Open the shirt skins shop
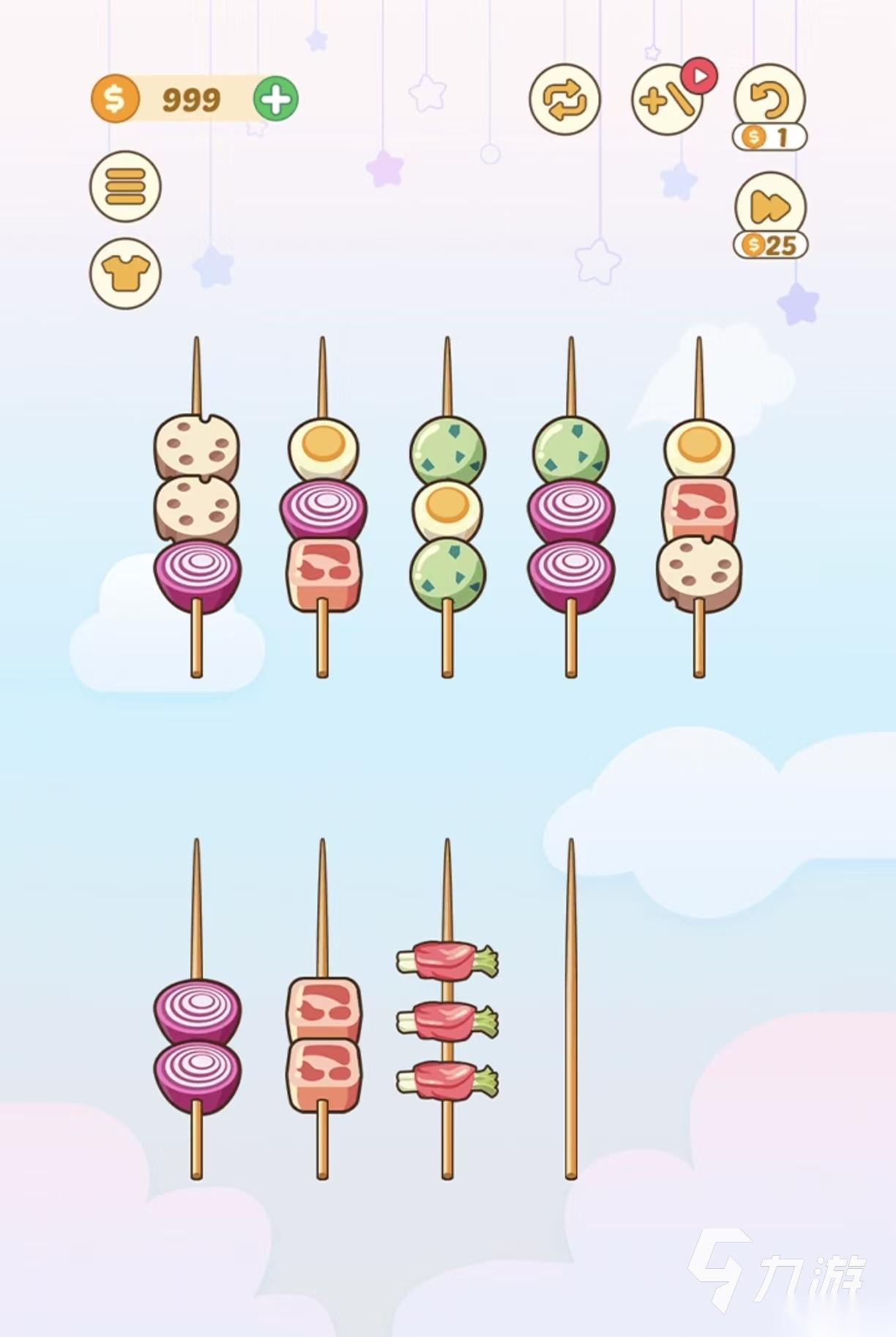The image size is (896, 1337). coord(125,273)
